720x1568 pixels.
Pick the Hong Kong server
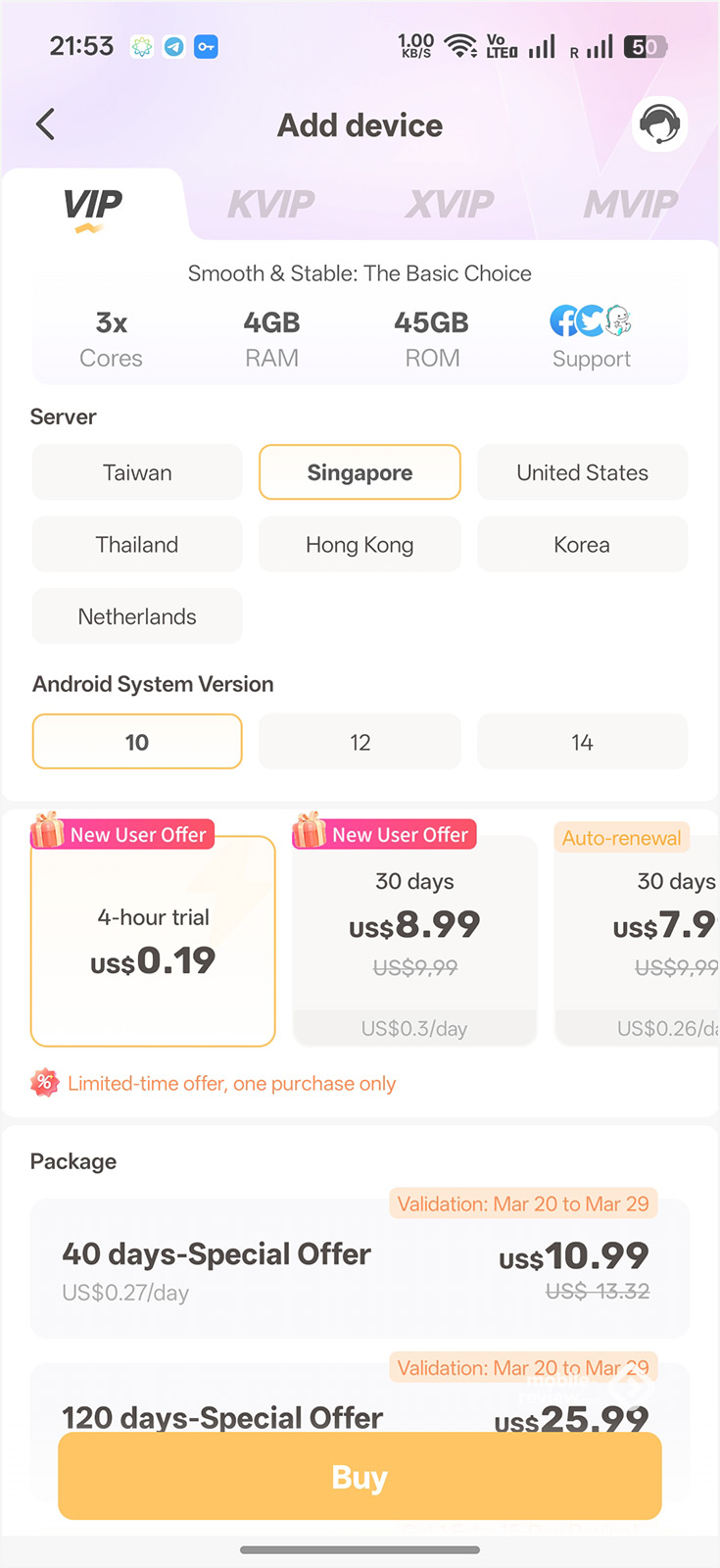point(360,545)
